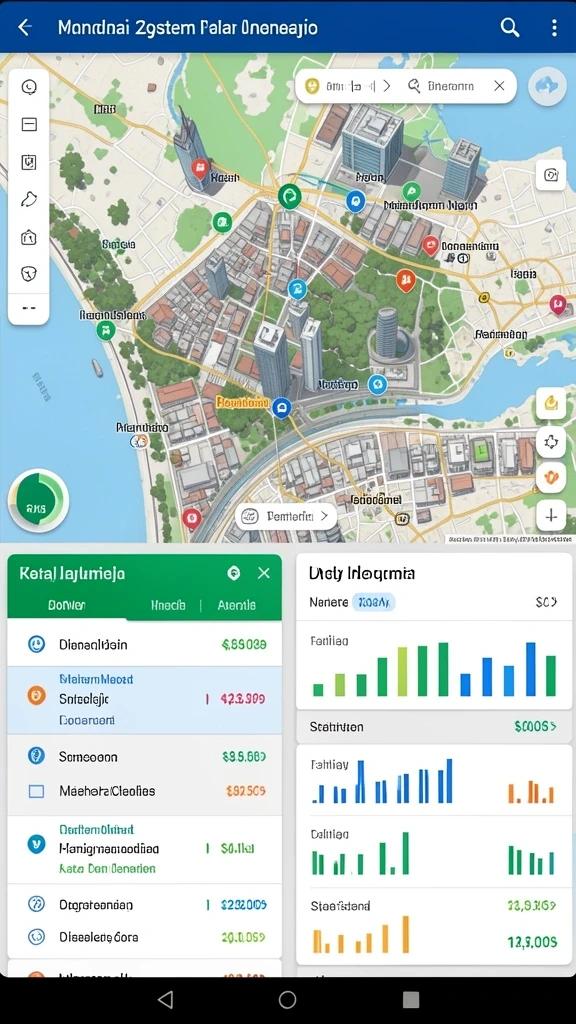Open the highlighted Sntoelajic row
576x1024 pixels.
[144, 699]
